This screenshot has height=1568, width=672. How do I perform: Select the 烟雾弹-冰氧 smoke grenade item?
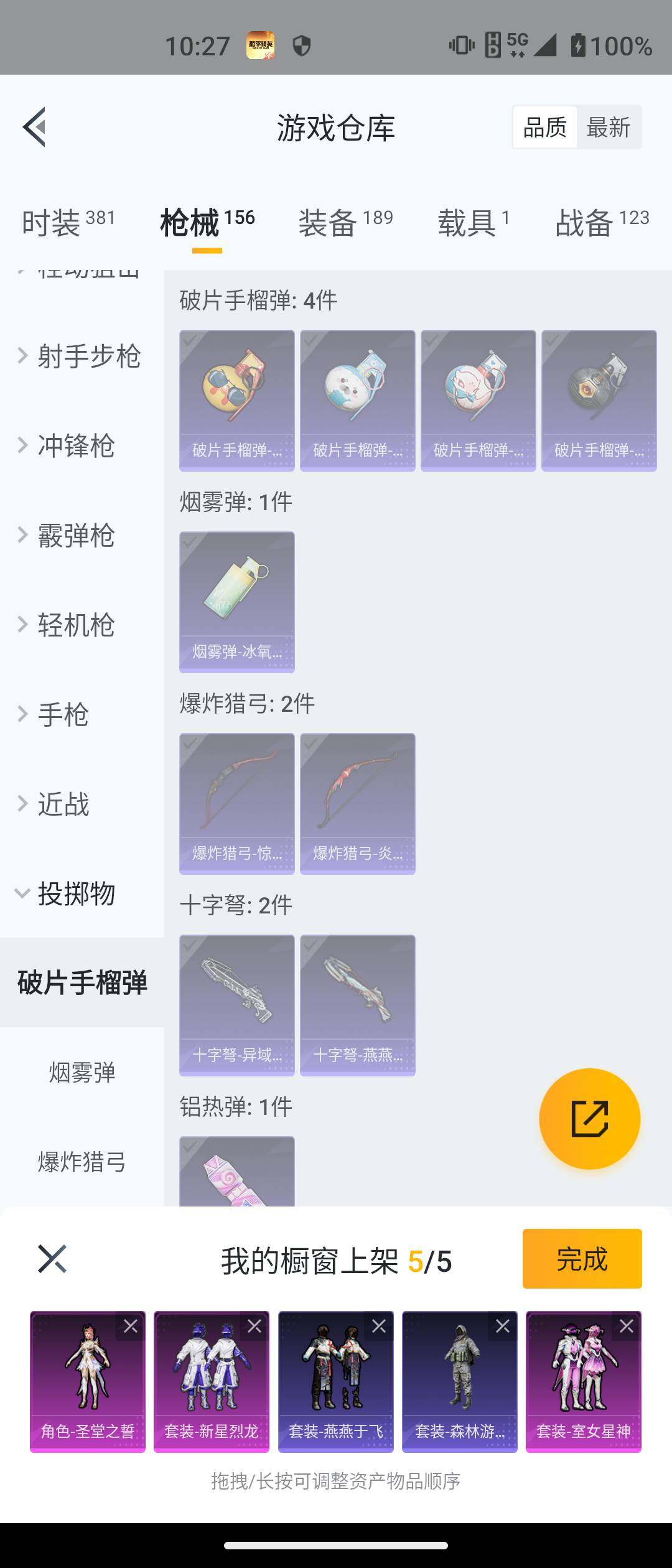pyautogui.click(x=236, y=600)
